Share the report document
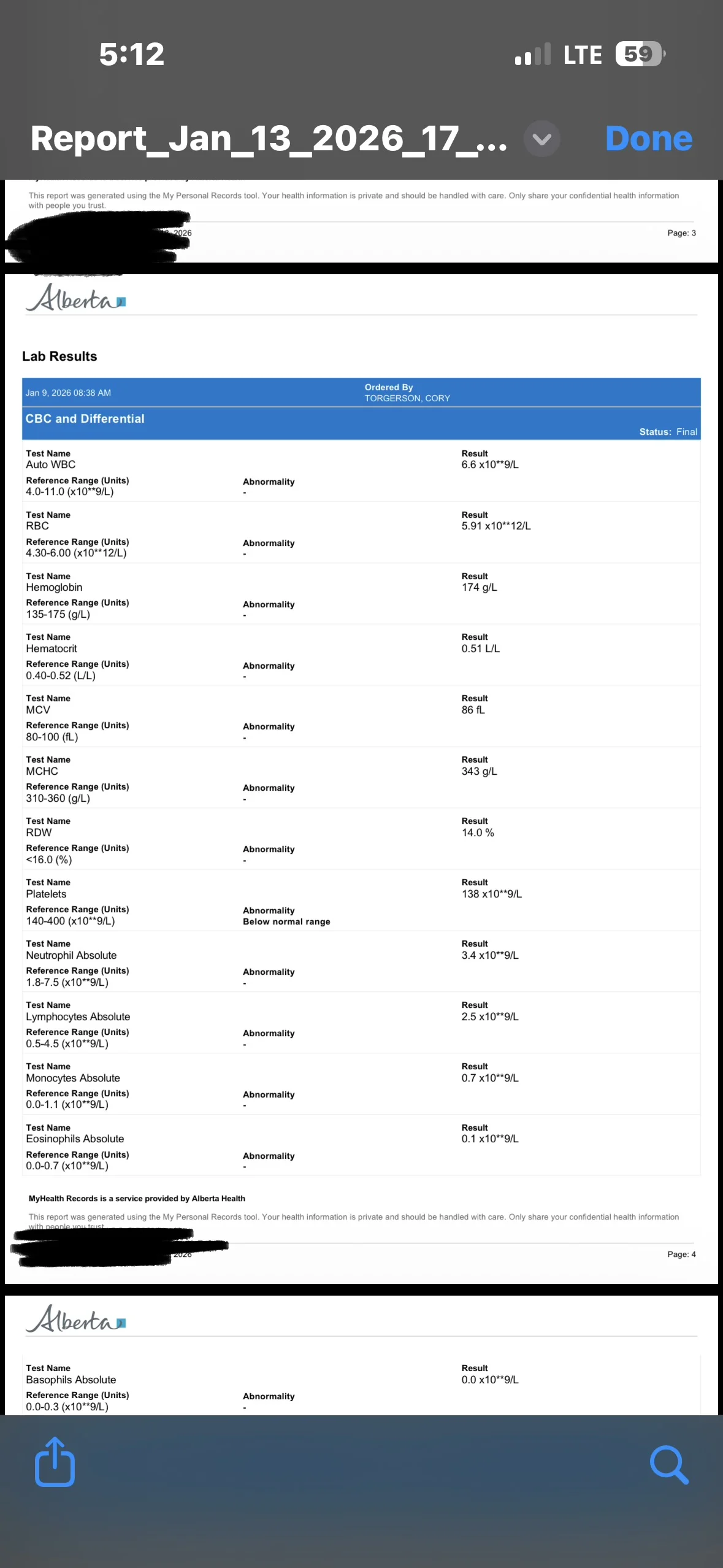This screenshot has height=1568, width=723. pos(55,1462)
